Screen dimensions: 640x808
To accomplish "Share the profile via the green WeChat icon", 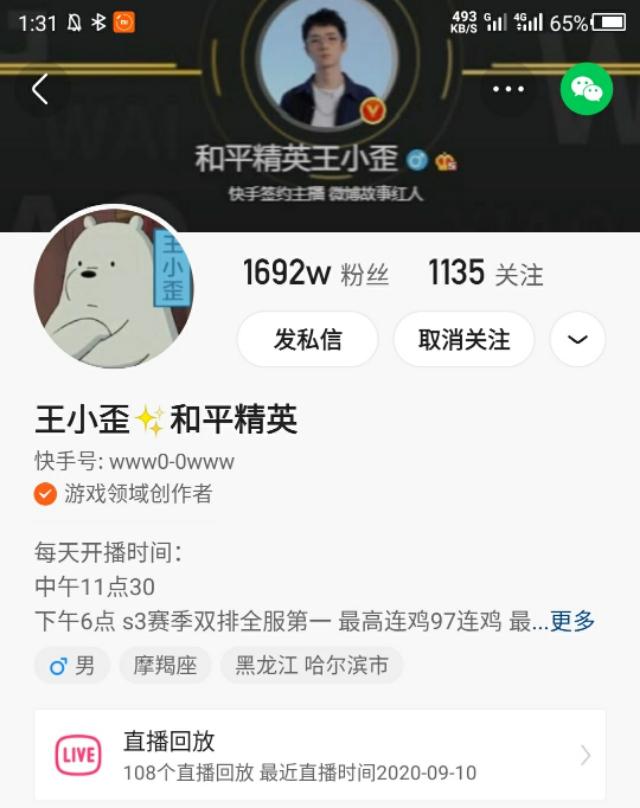I will [586, 90].
